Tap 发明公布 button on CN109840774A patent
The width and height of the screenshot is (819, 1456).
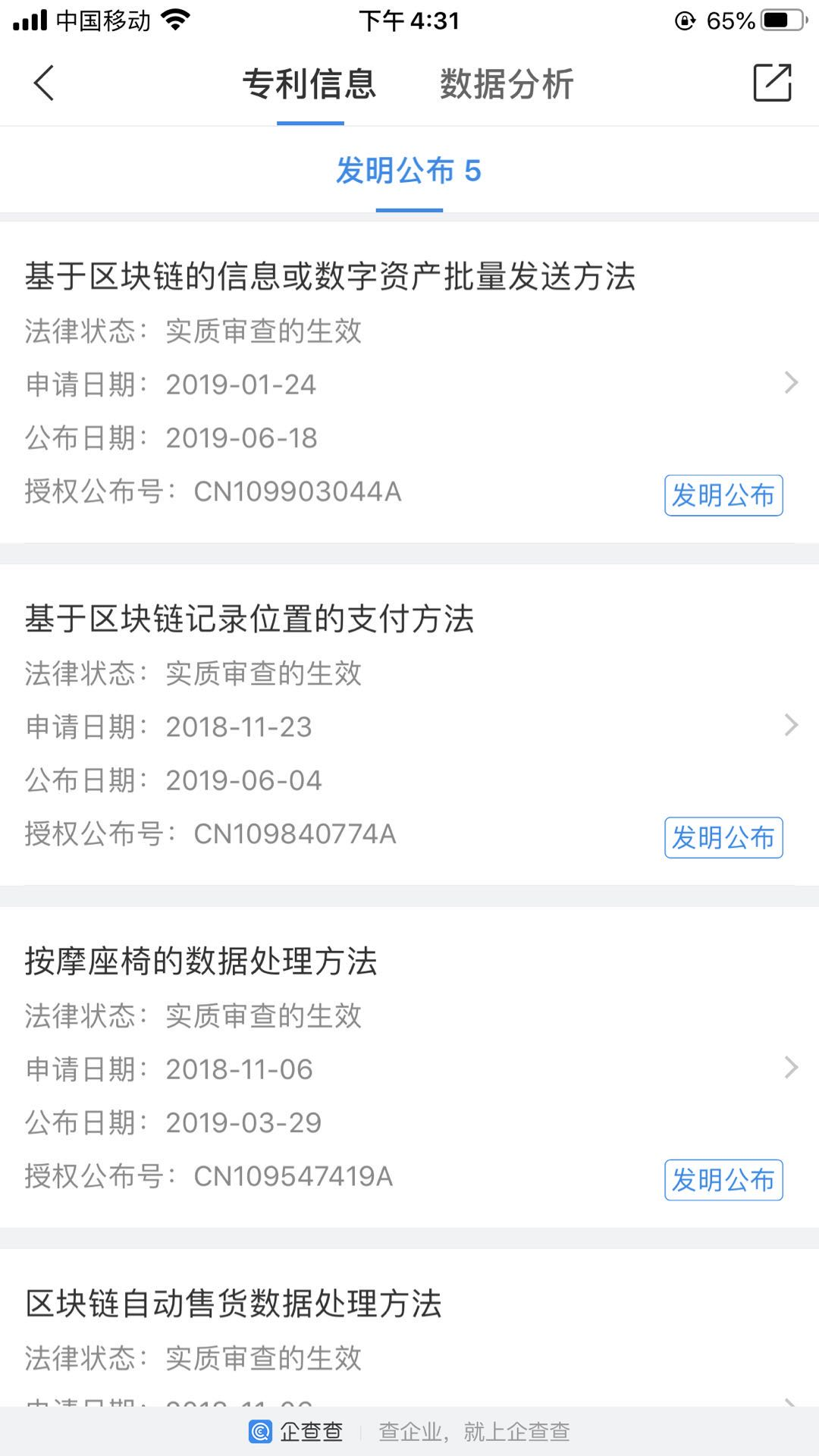coord(723,838)
